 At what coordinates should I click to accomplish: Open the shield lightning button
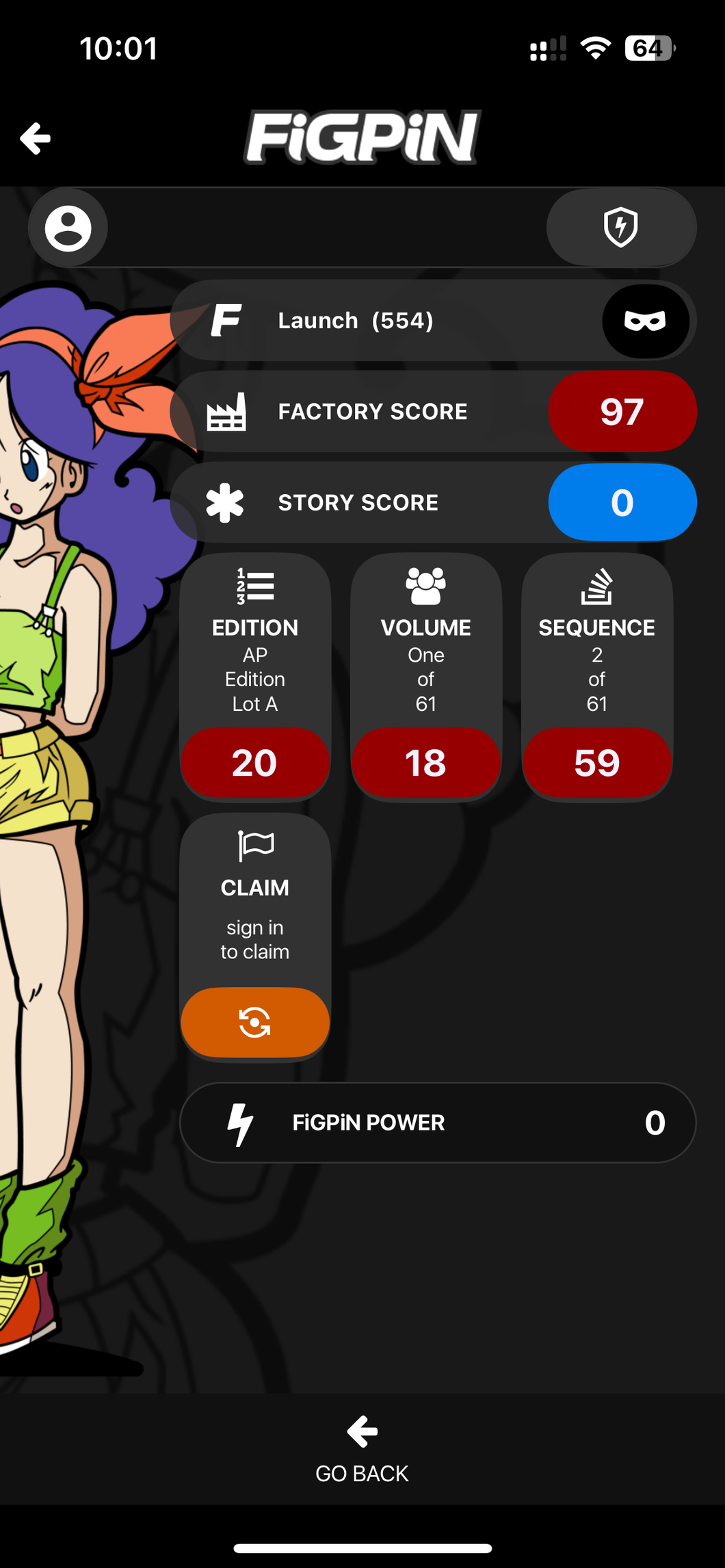click(x=620, y=228)
